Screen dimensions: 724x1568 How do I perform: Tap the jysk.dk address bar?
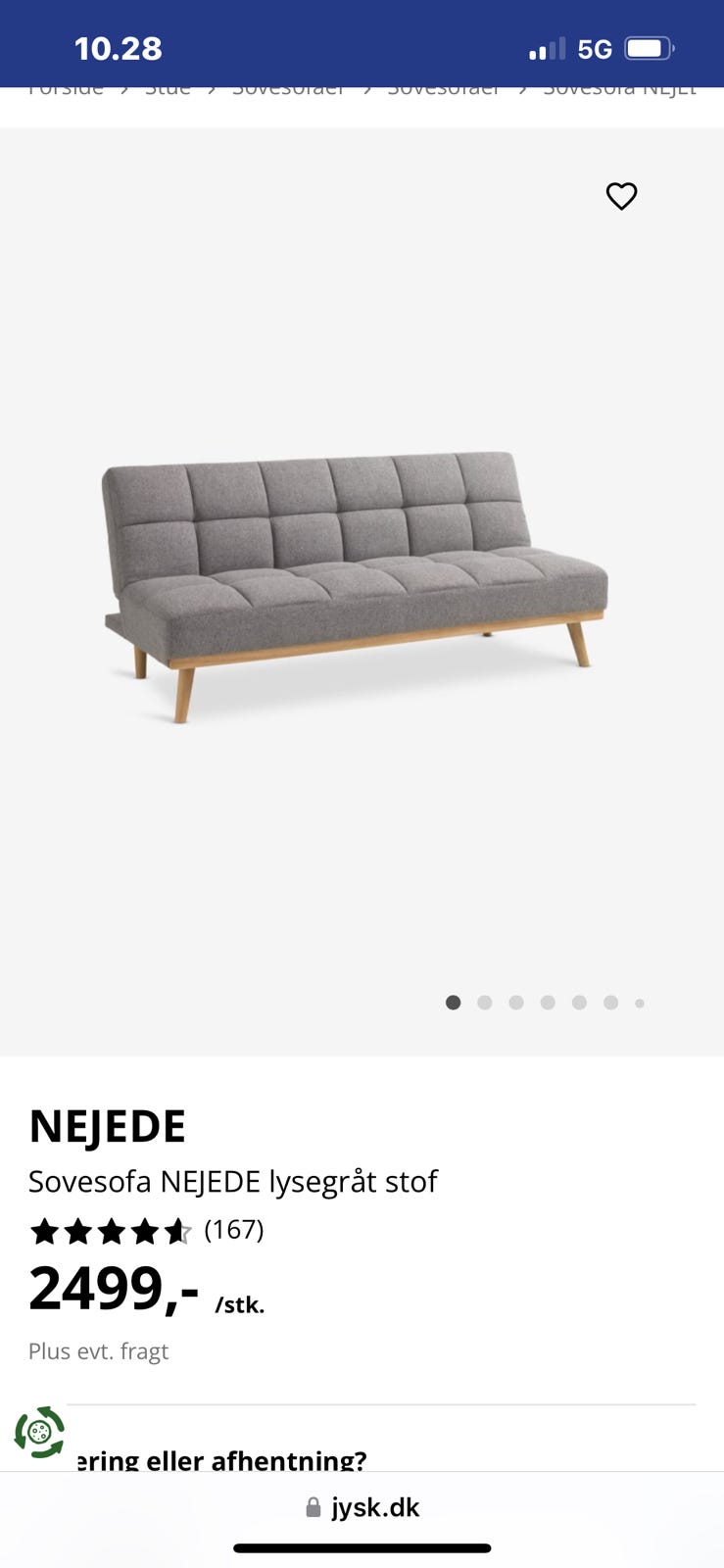[x=376, y=1507]
